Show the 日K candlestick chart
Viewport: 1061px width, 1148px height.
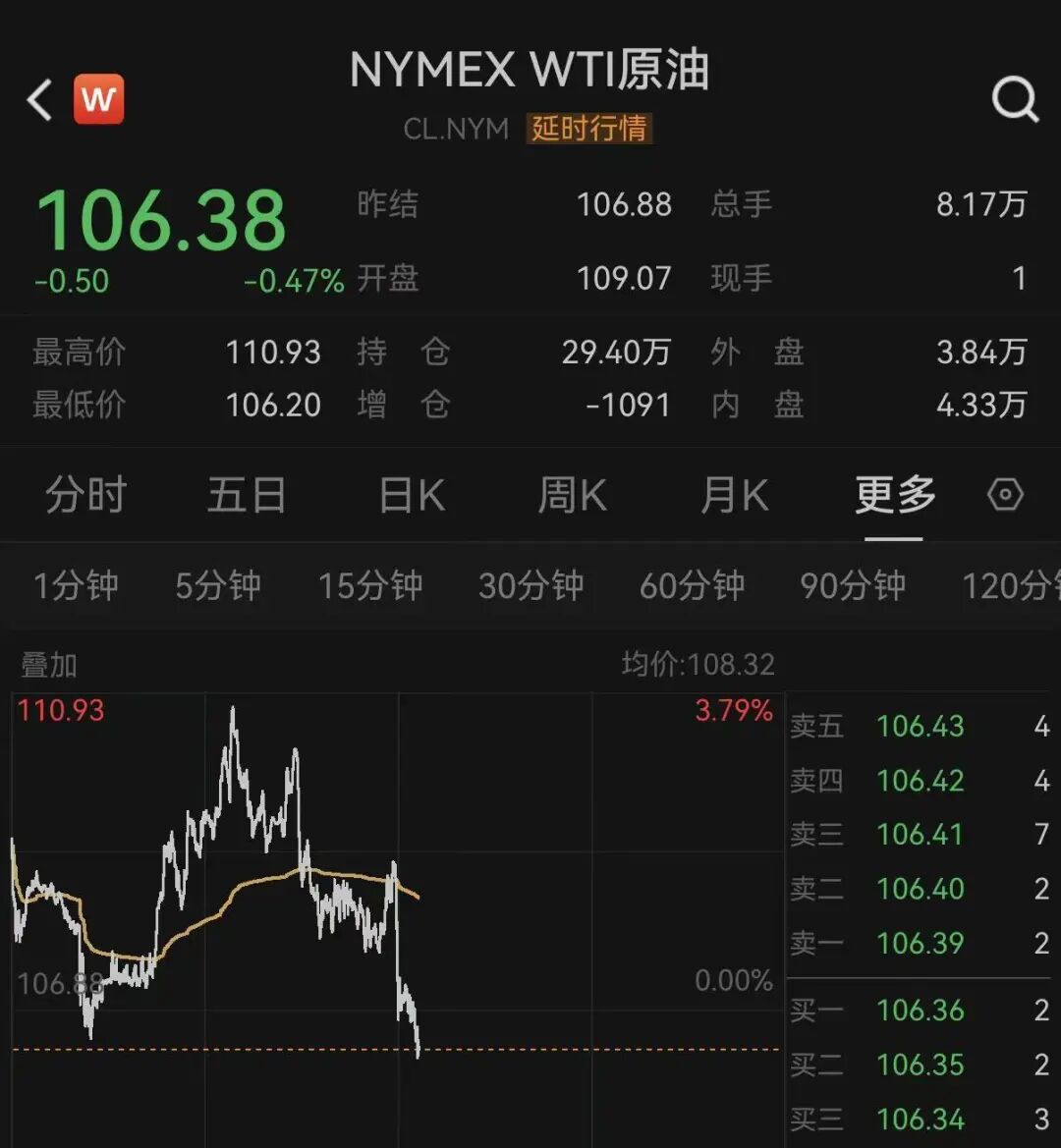[x=412, y=496]
